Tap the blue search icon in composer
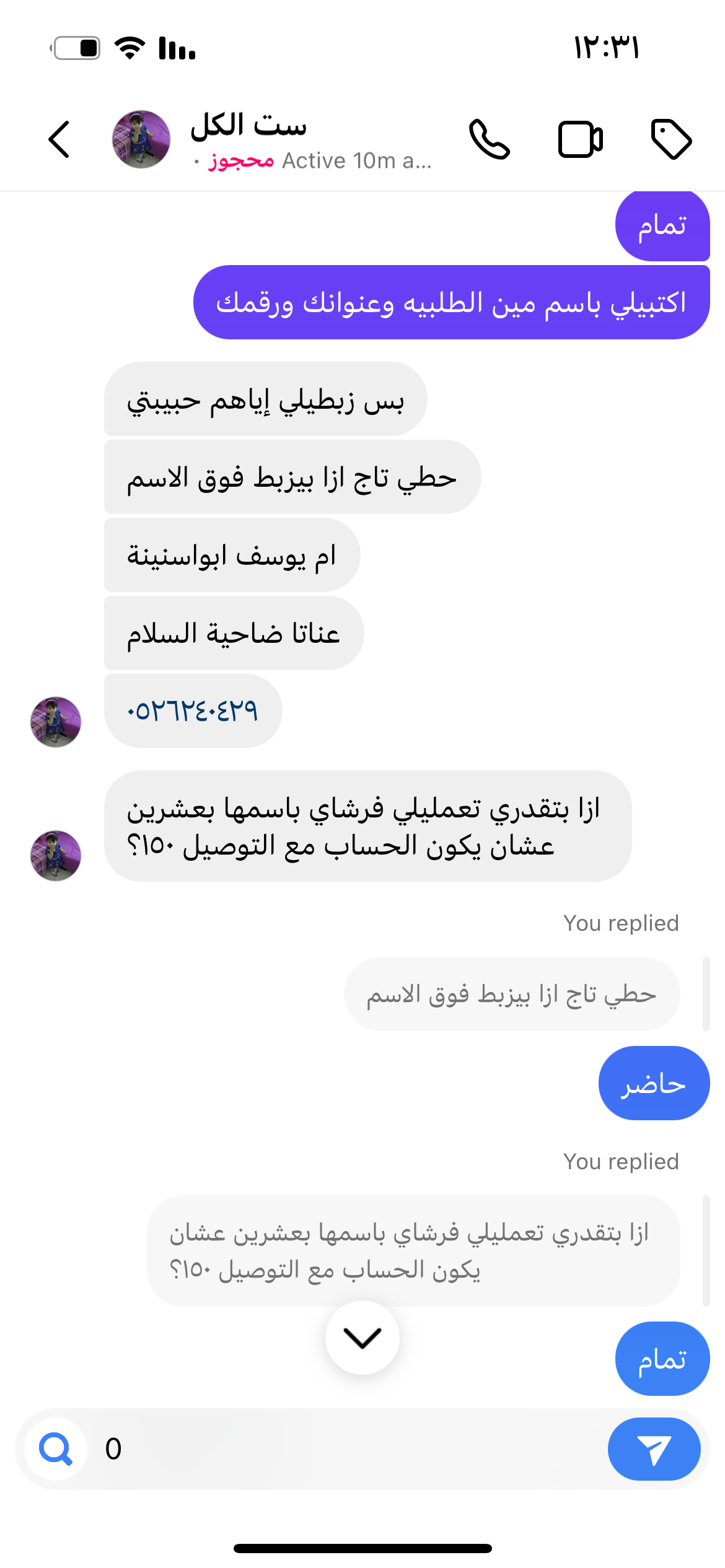The height and width of the screenshot is (1568, 725). tap(56, 1449)
